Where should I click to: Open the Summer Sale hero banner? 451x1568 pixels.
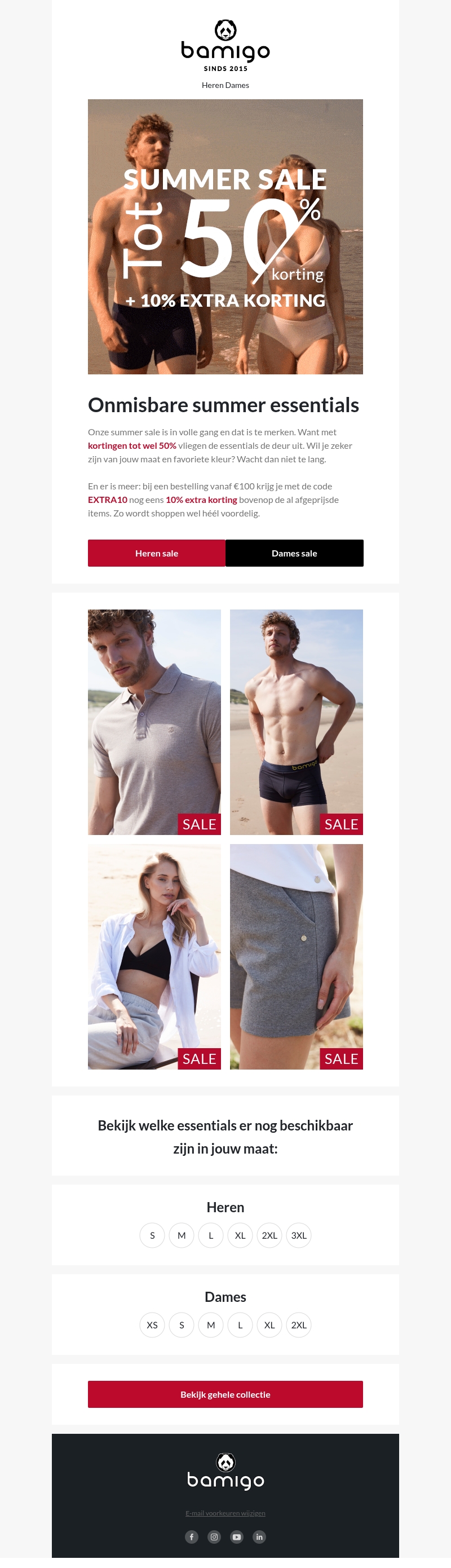click(x=225, y=236)
